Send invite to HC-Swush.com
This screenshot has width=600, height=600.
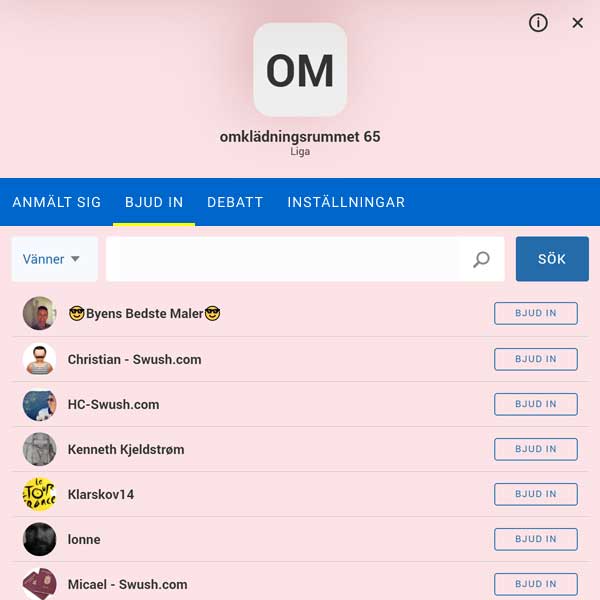pos(536,404)
